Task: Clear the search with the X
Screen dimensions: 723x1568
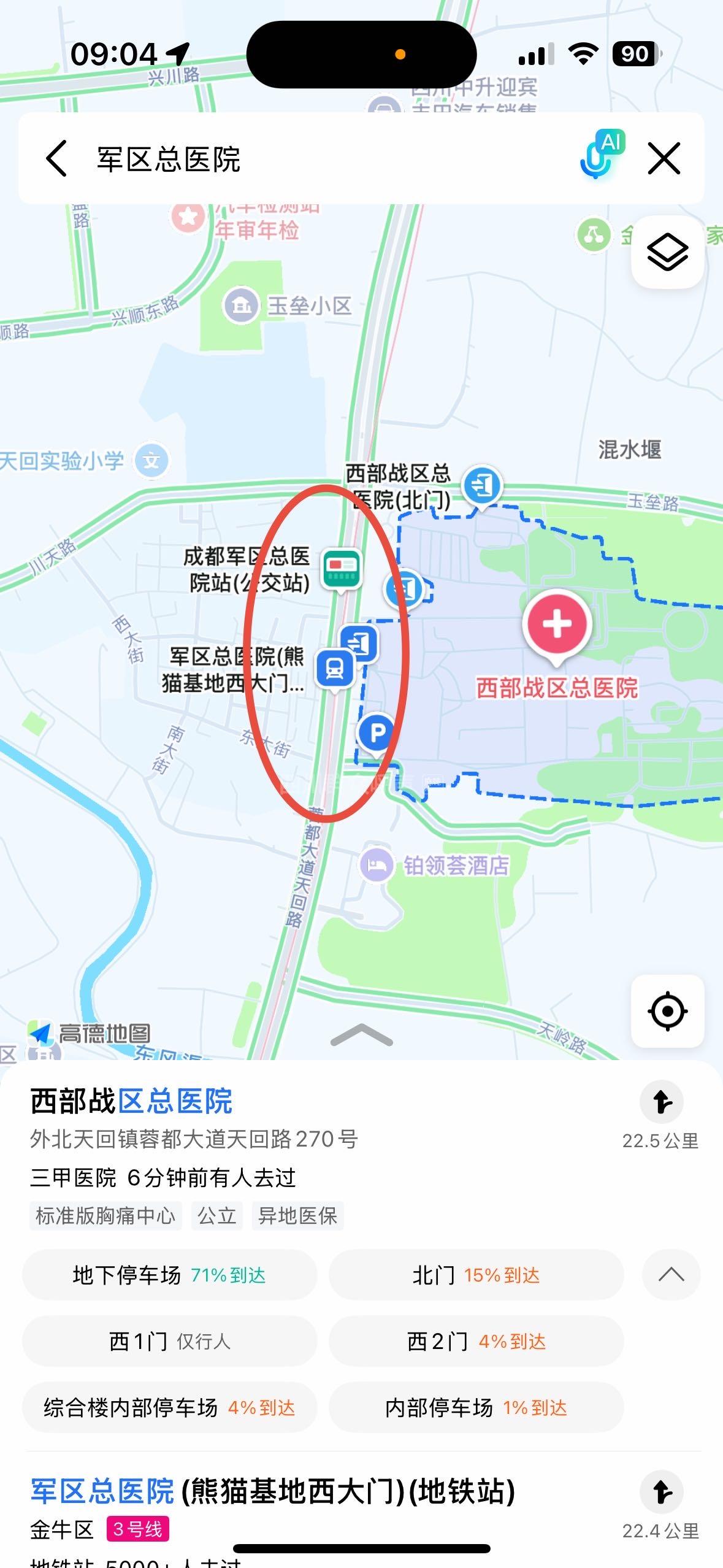Action: pos(664,158)
